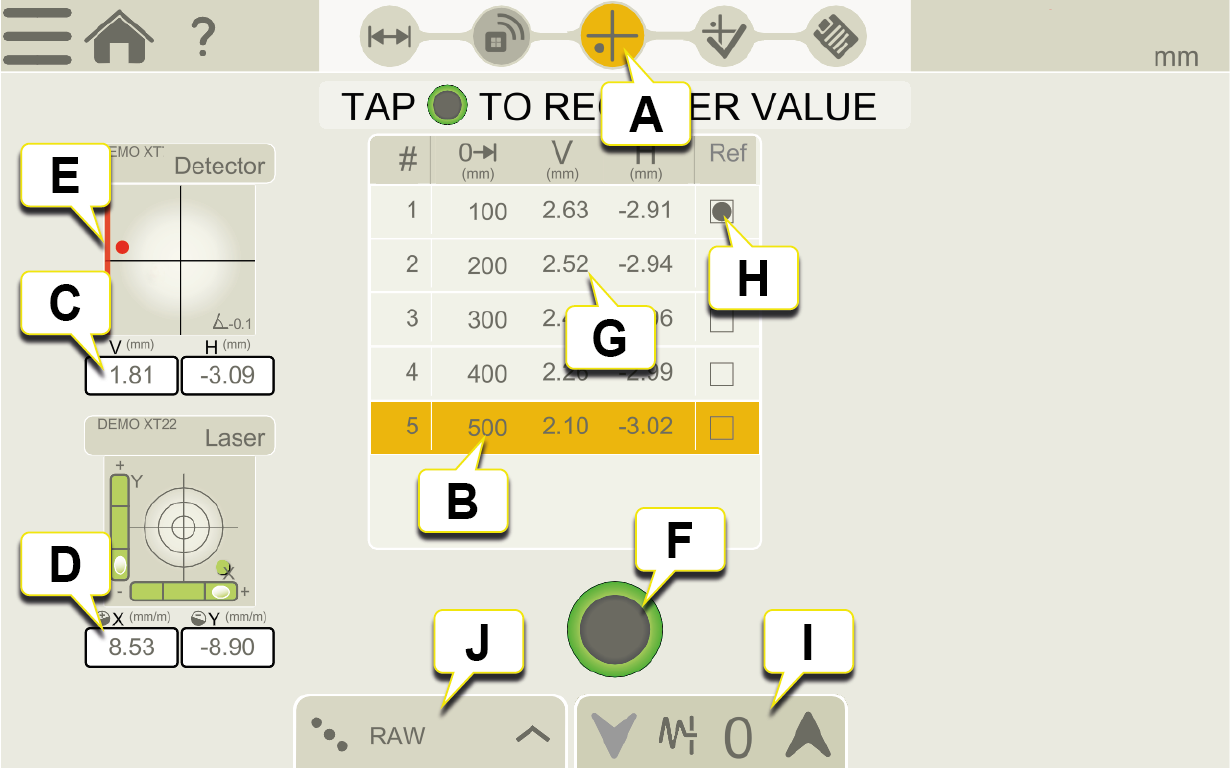The height and width of the screenshot is (768, 1230).
Task: Uncheck Ref box for point 1
Action: coord(721,211)
